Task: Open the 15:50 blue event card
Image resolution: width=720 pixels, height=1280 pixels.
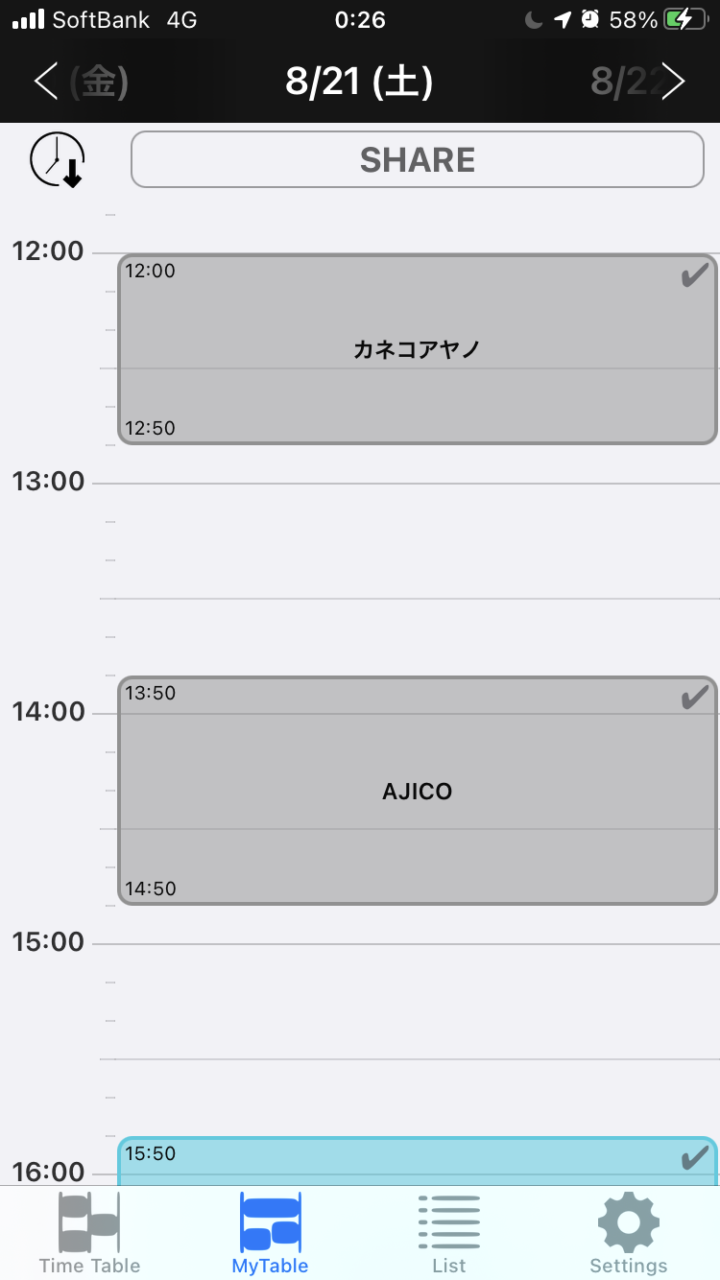Action: pyautogui.click(x=418, y=1161)
